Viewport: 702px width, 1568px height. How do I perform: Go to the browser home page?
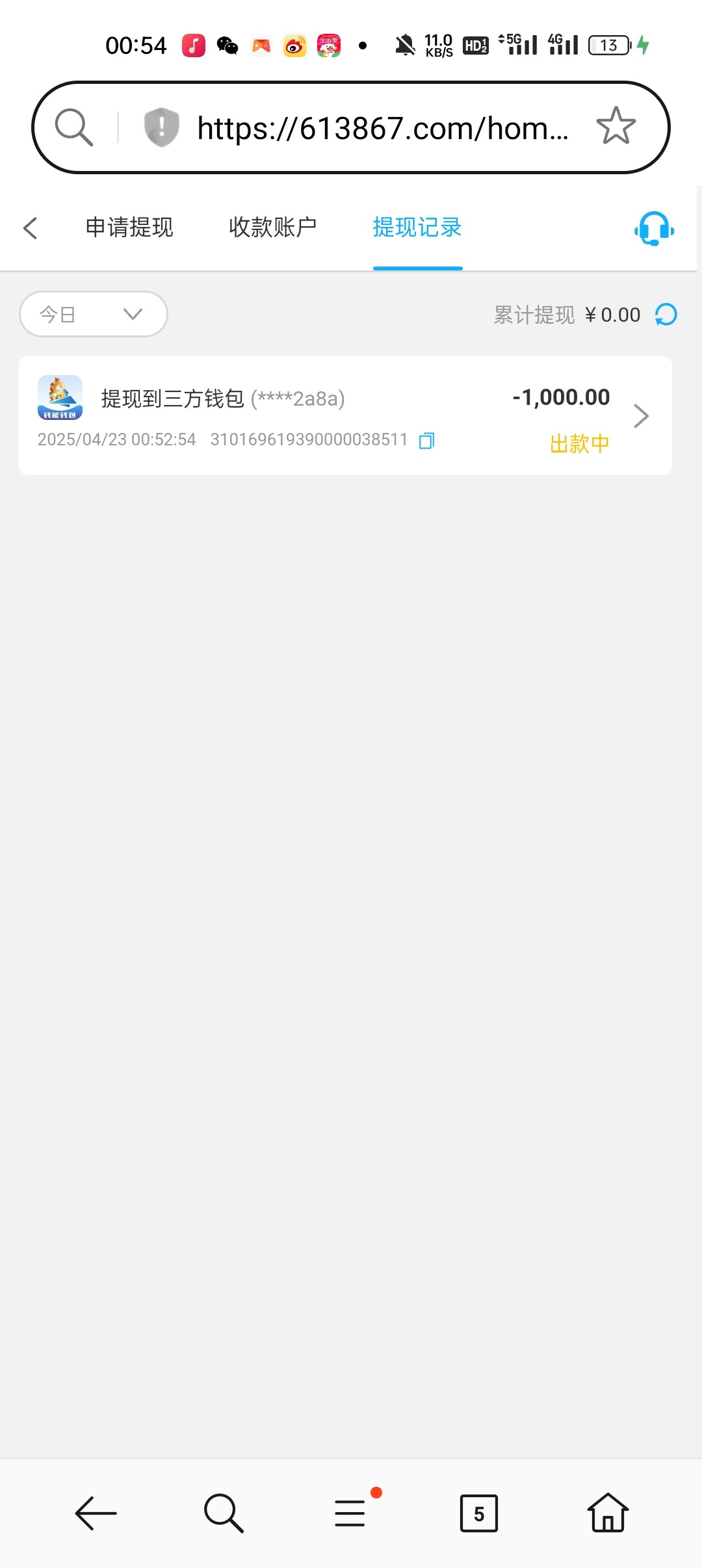607,1513
